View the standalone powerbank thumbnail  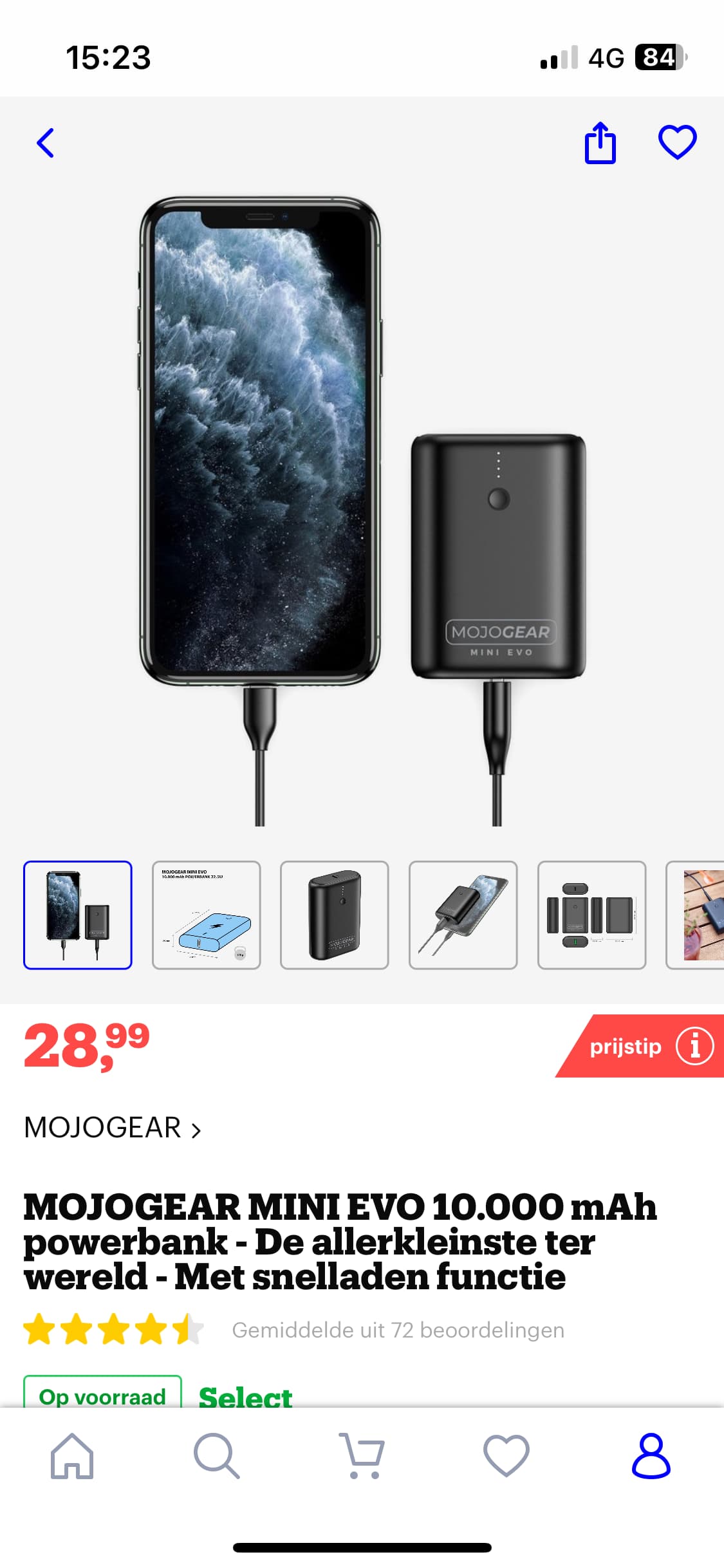click(334, 915)
